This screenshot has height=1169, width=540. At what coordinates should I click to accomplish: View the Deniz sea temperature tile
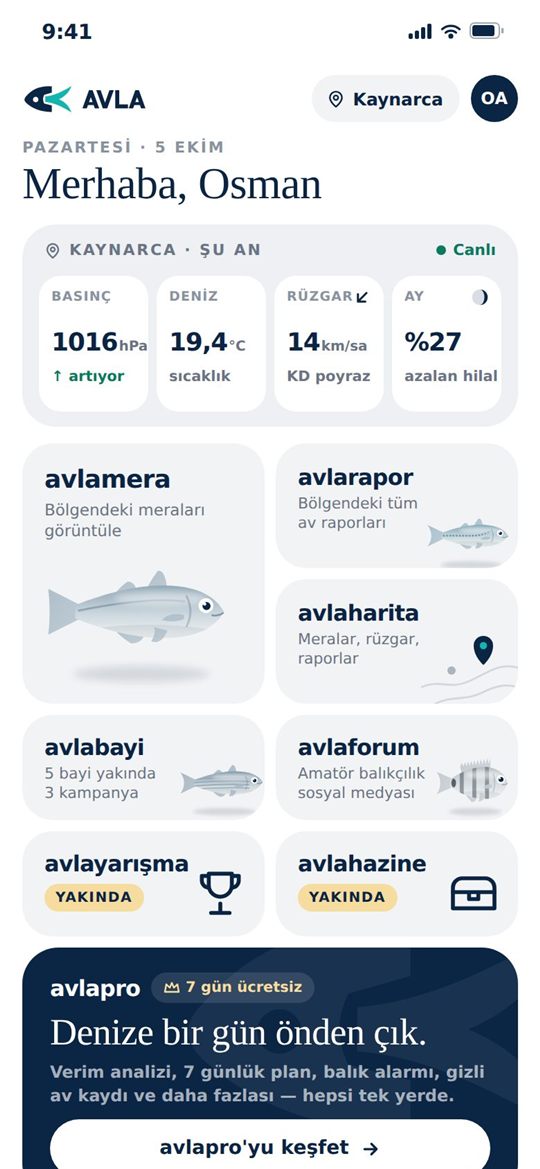[x=211, y=344]
